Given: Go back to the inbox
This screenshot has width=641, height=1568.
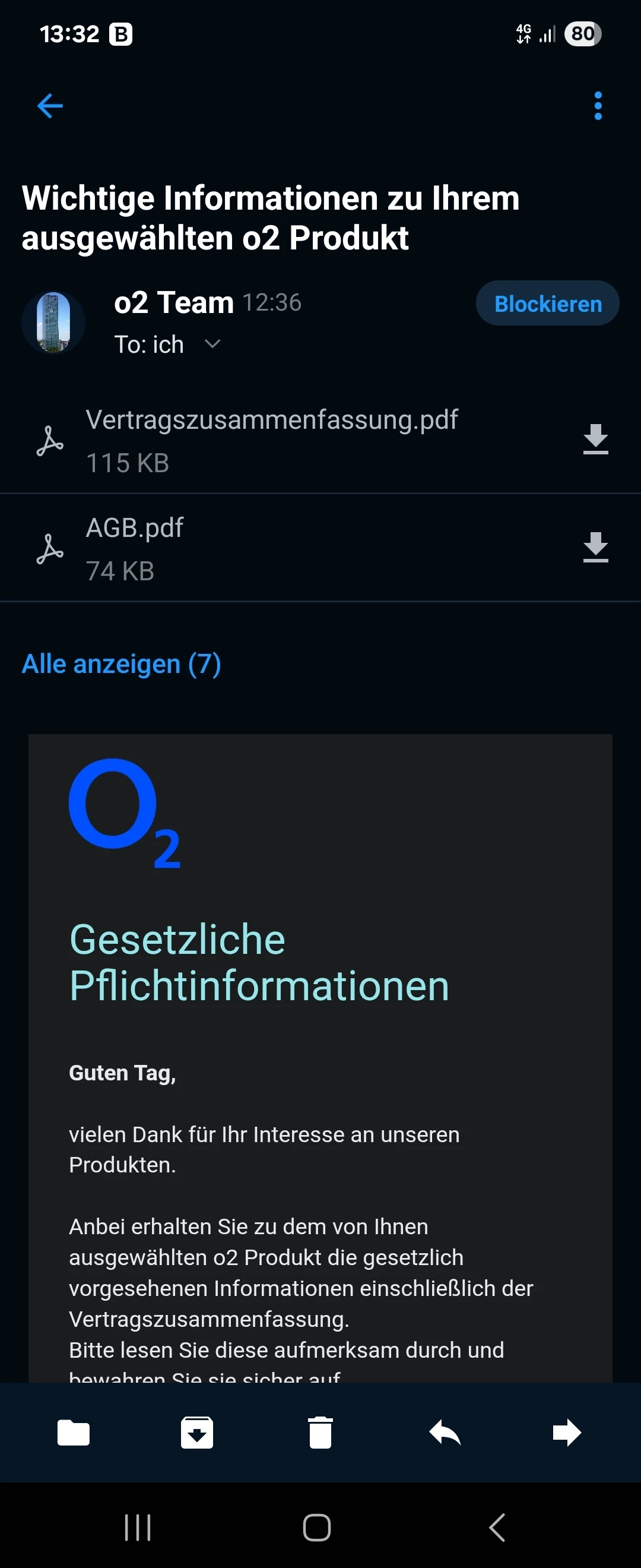Looking at the screenshot, I should click(50, 106).
